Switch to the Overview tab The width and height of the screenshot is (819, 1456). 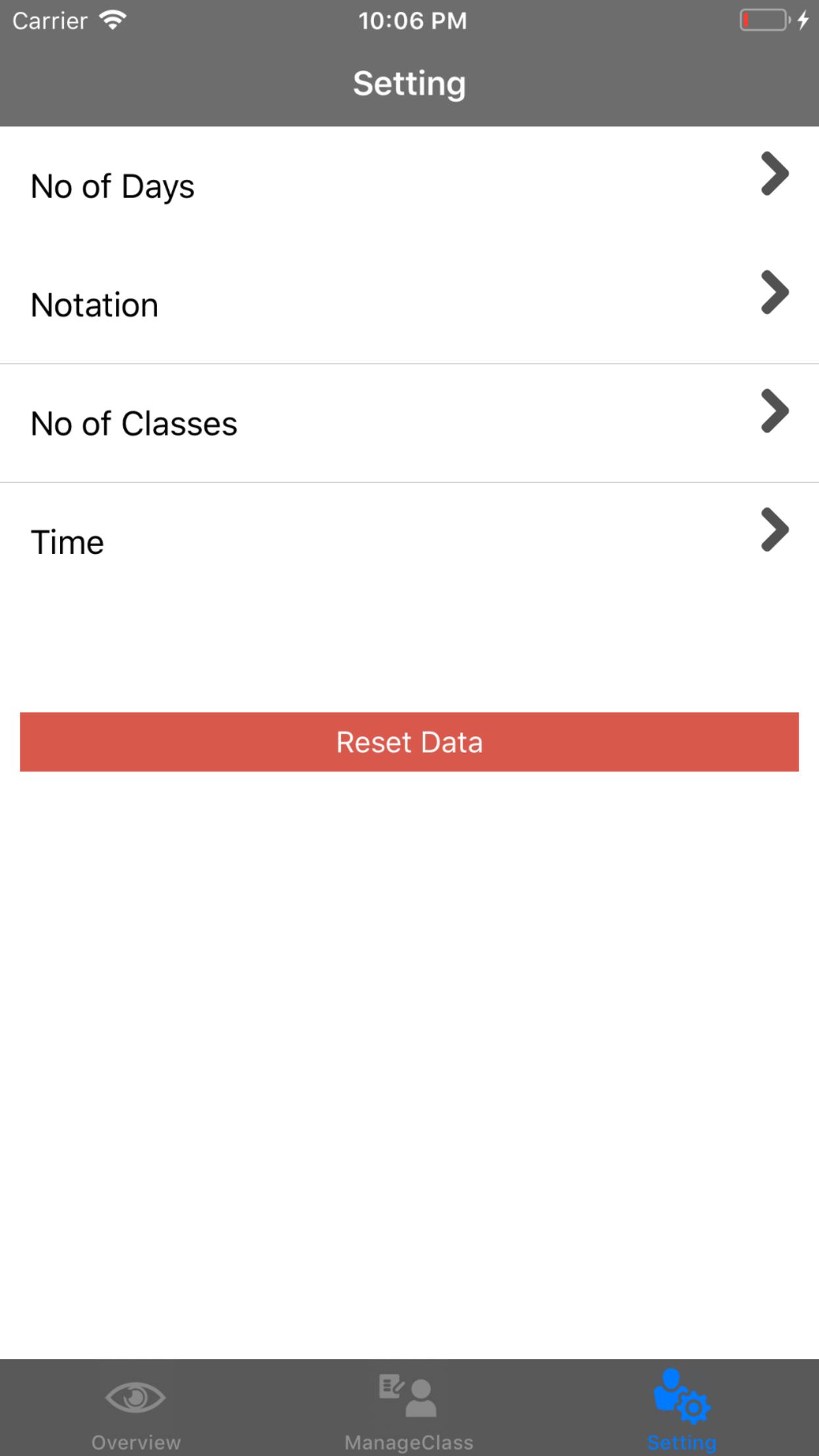point(135,1411)
